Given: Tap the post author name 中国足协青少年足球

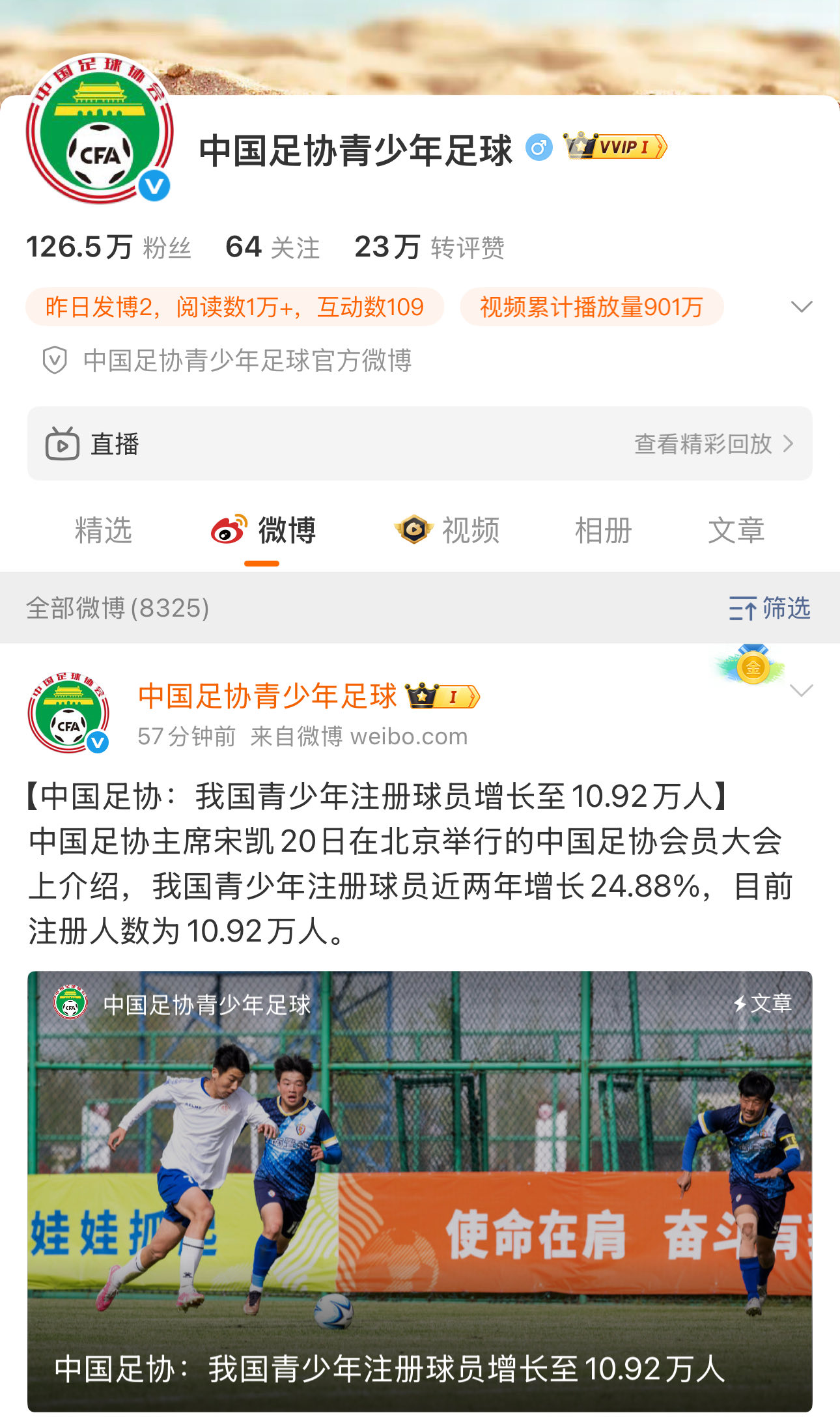Looking at the screenshot, I should (x=267, y=696).
